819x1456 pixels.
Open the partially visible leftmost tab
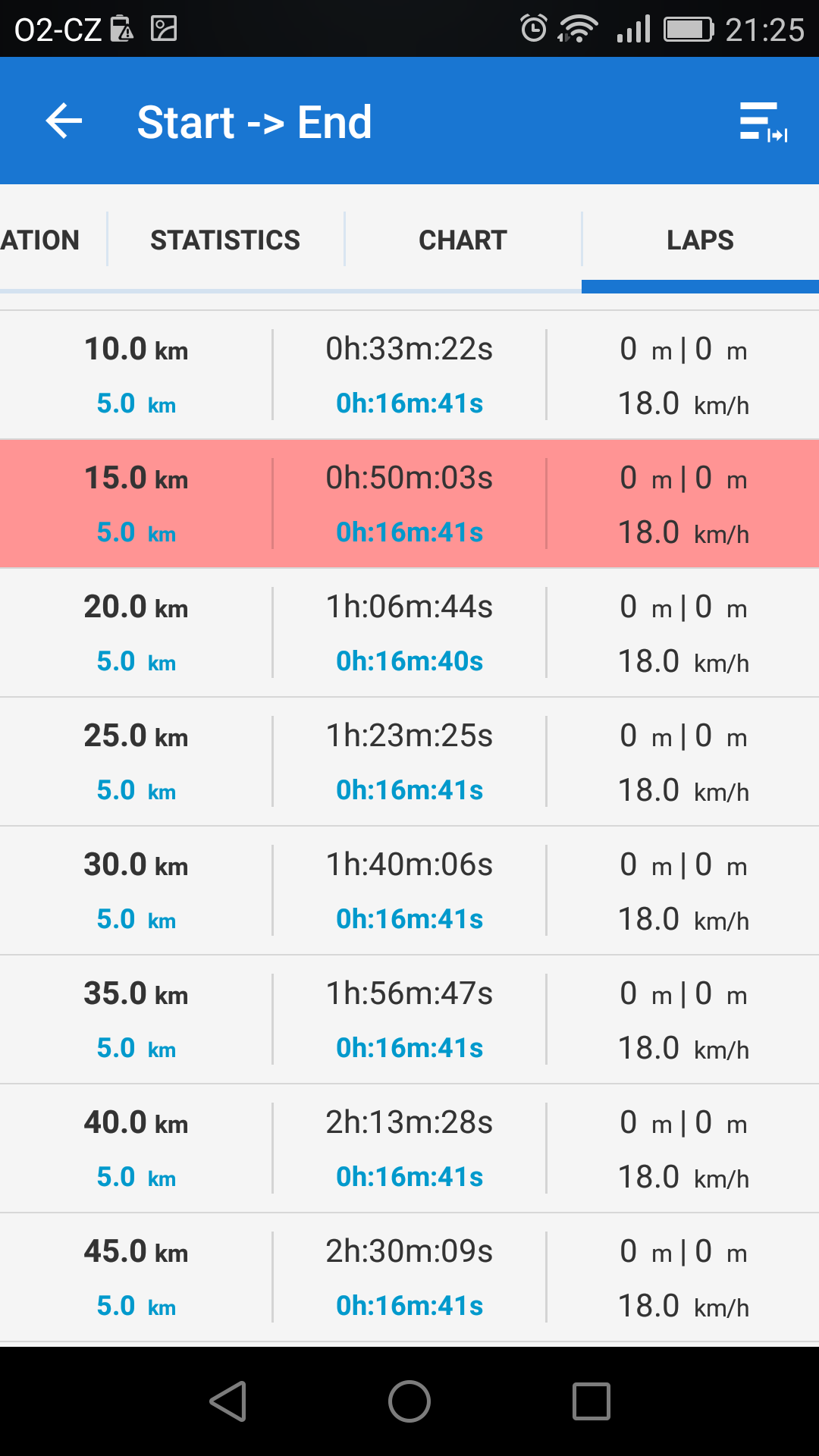pyautogui.click(x=42, y=240)
